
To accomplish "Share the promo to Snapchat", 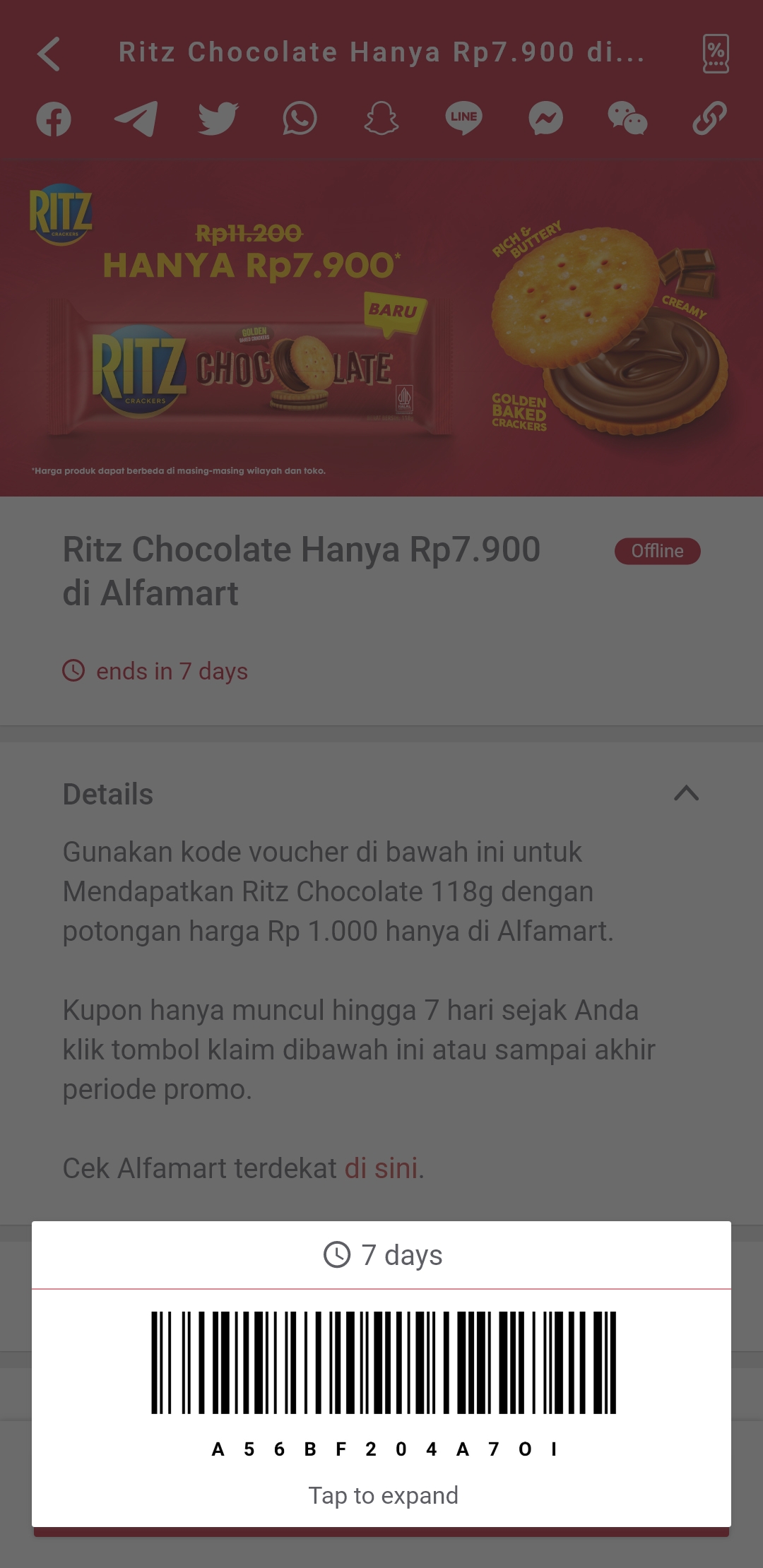I will pos(381,118).
